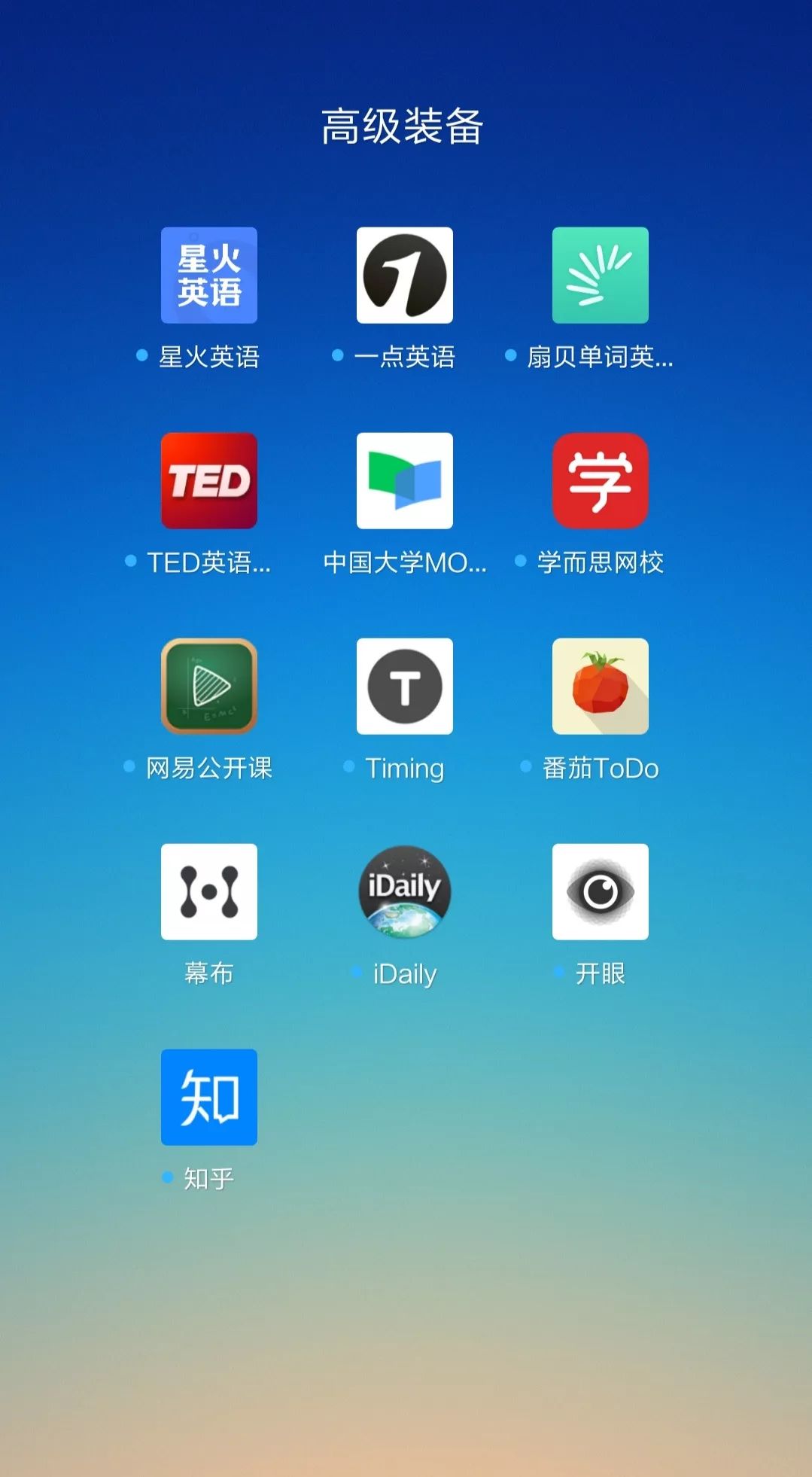The image size is (812, 1477).
Task: Open the 星火英语 app
Action: pyautogui.click(x=209, y=276)
